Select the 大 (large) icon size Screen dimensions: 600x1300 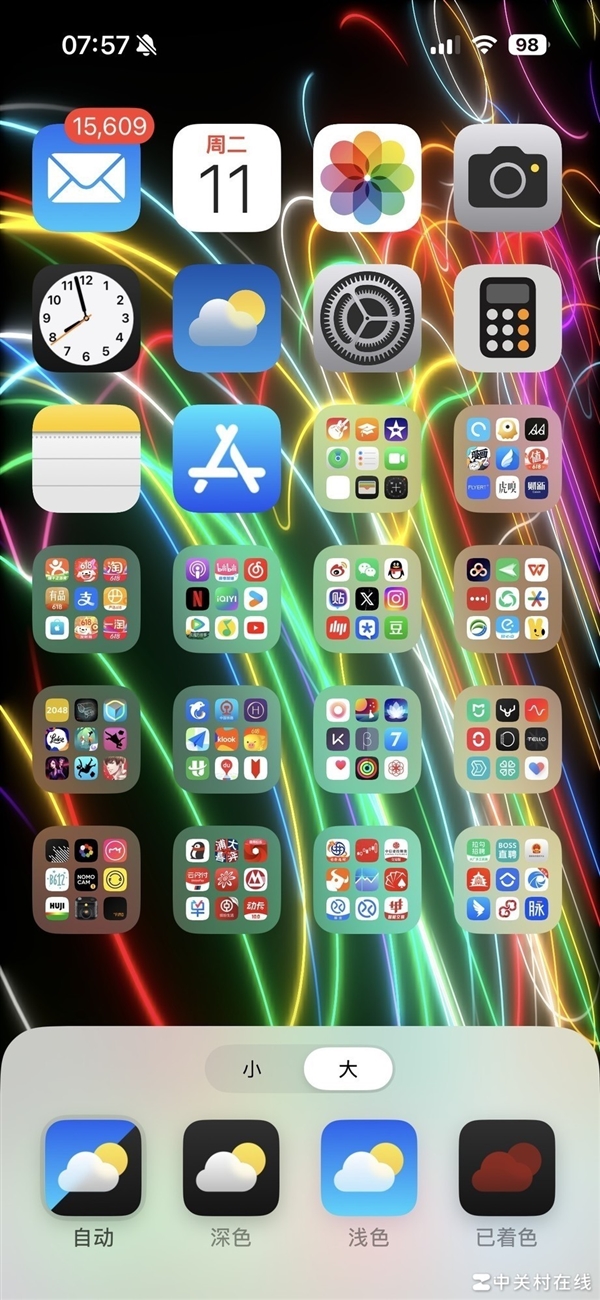[348, 1069]
